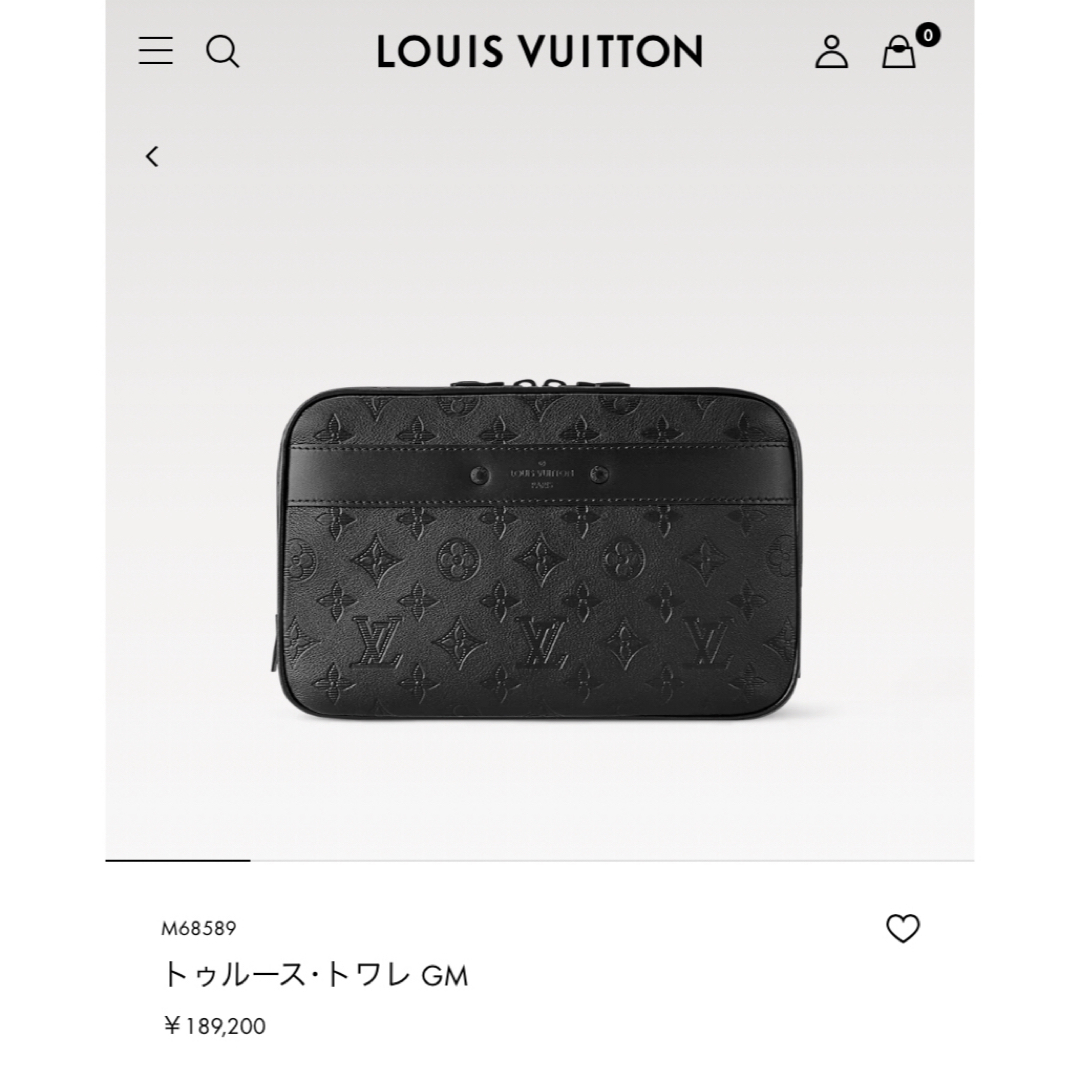The image size is (1080, 1080).
Task: Tap the Louis Vuitton home logo
Action: (540, 51)
